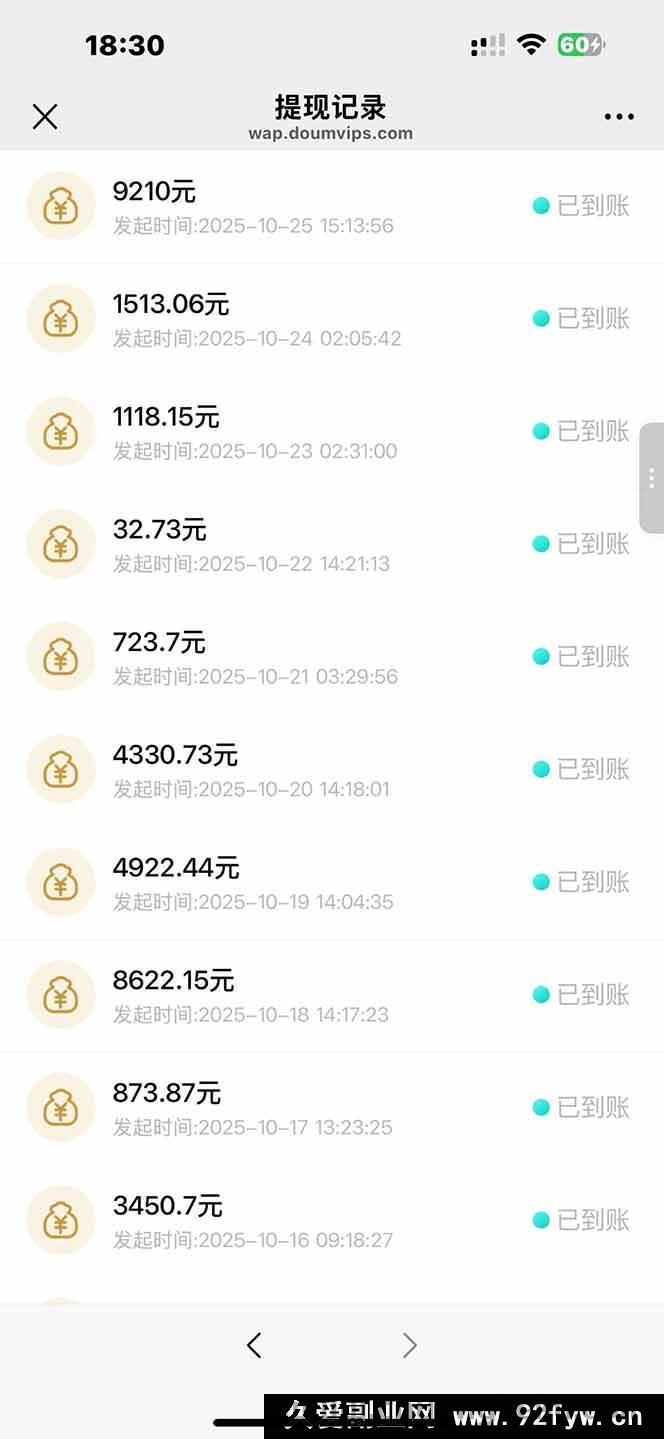Open the three-dot overflow menu
Screen dimensions: 664x1439
click(619, 117)
